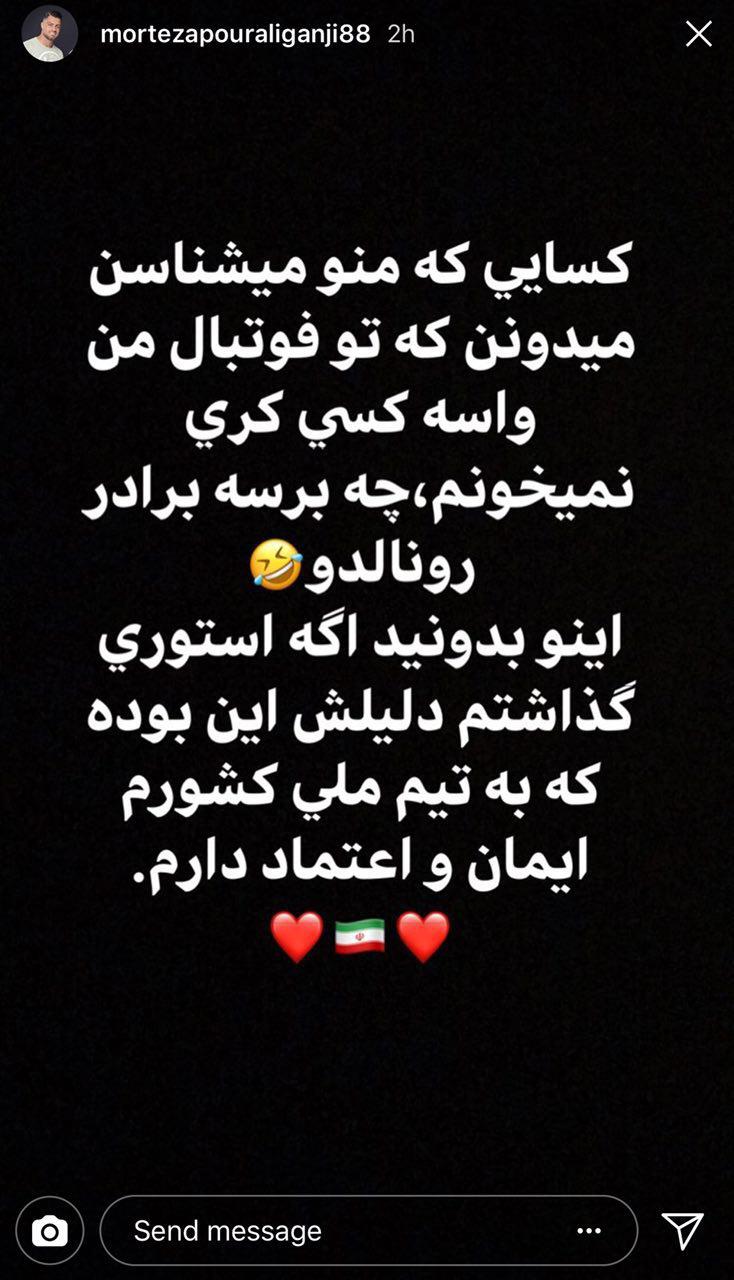Share this story via paper plane

684,1231
